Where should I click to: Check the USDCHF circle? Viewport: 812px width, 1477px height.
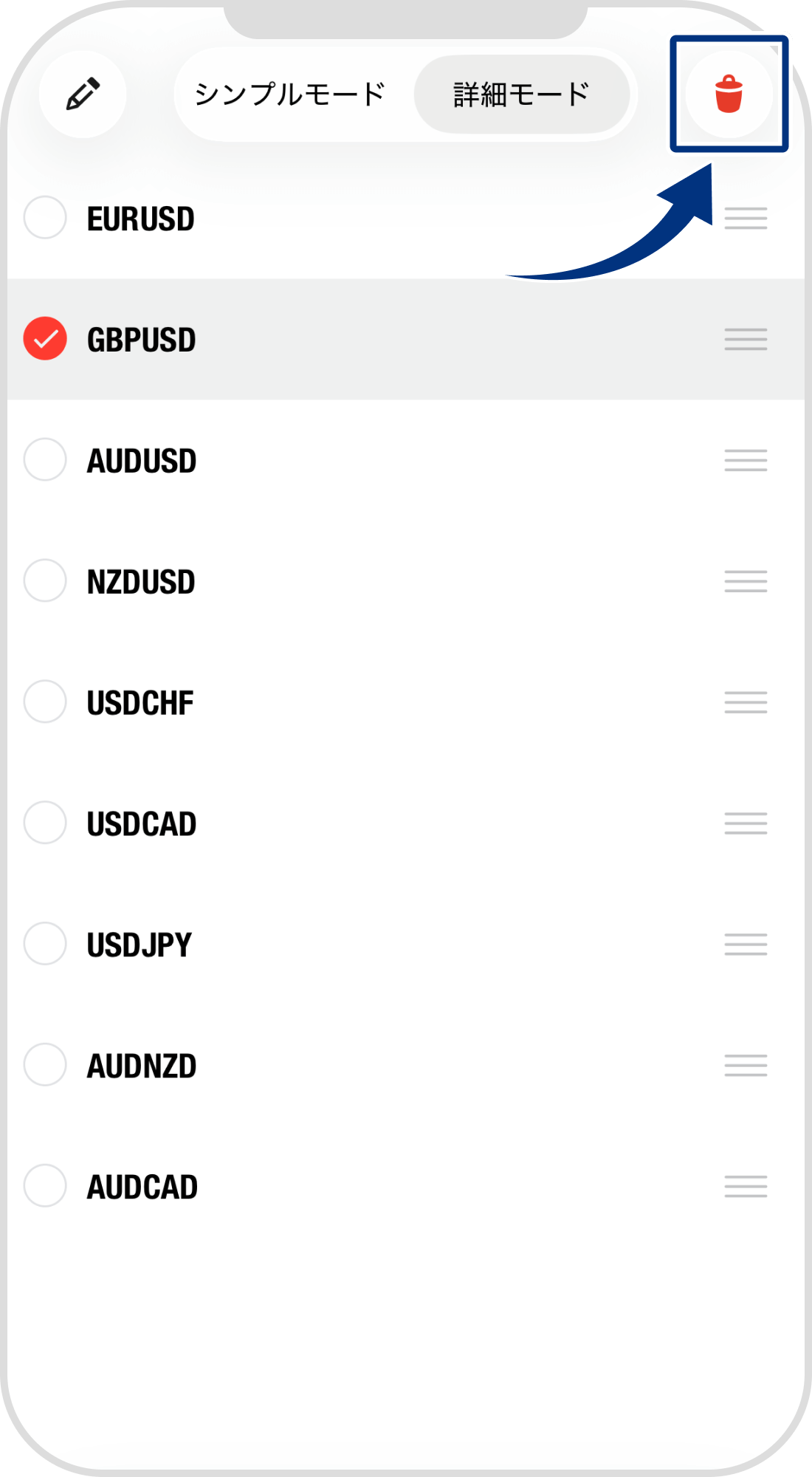[45, 702]
